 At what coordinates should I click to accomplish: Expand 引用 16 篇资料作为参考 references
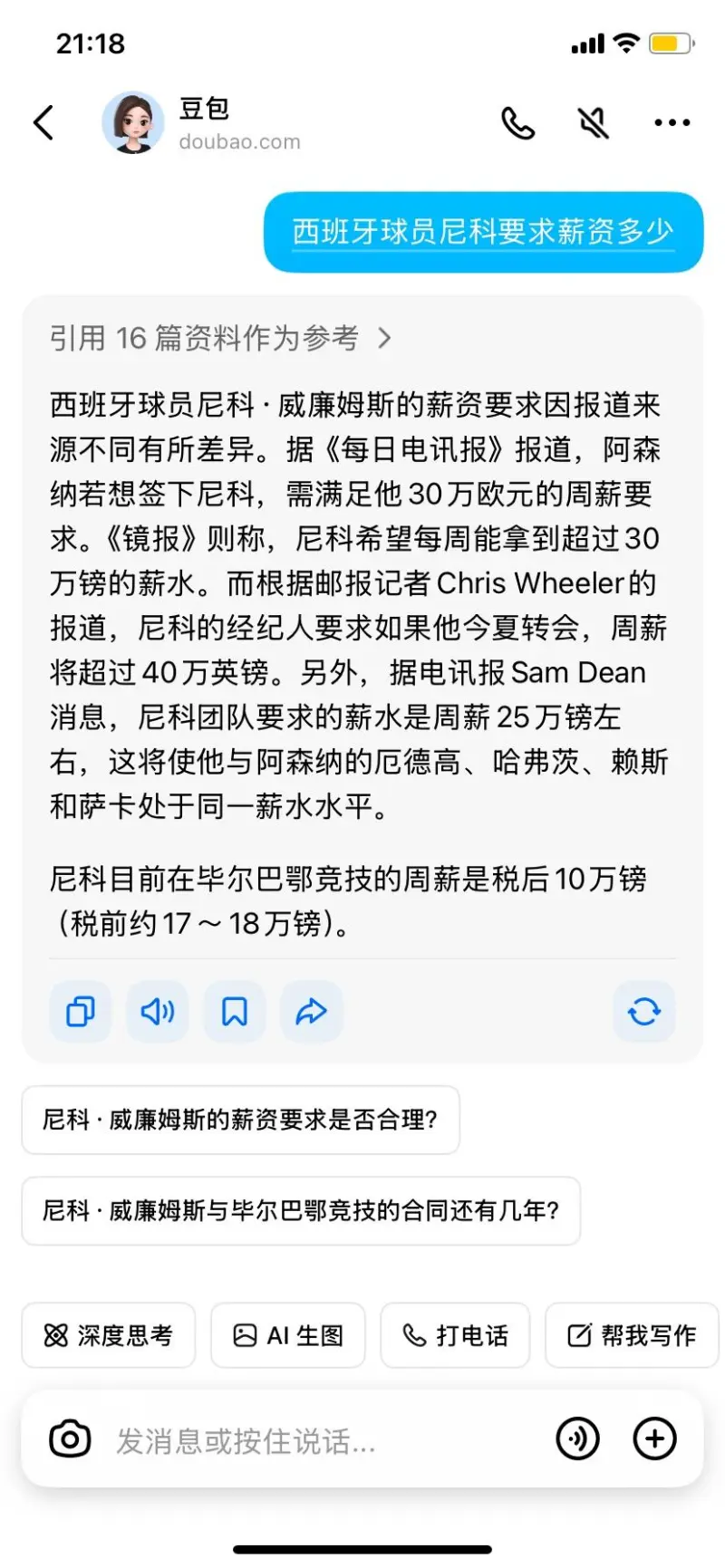pos(222,338)
